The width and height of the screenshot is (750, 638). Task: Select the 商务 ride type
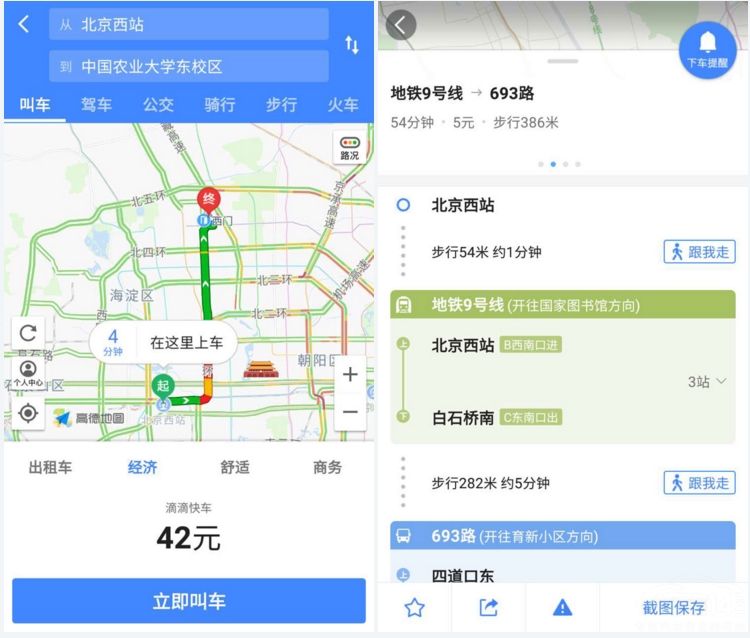pyautogui.click(x=327, y=467)
